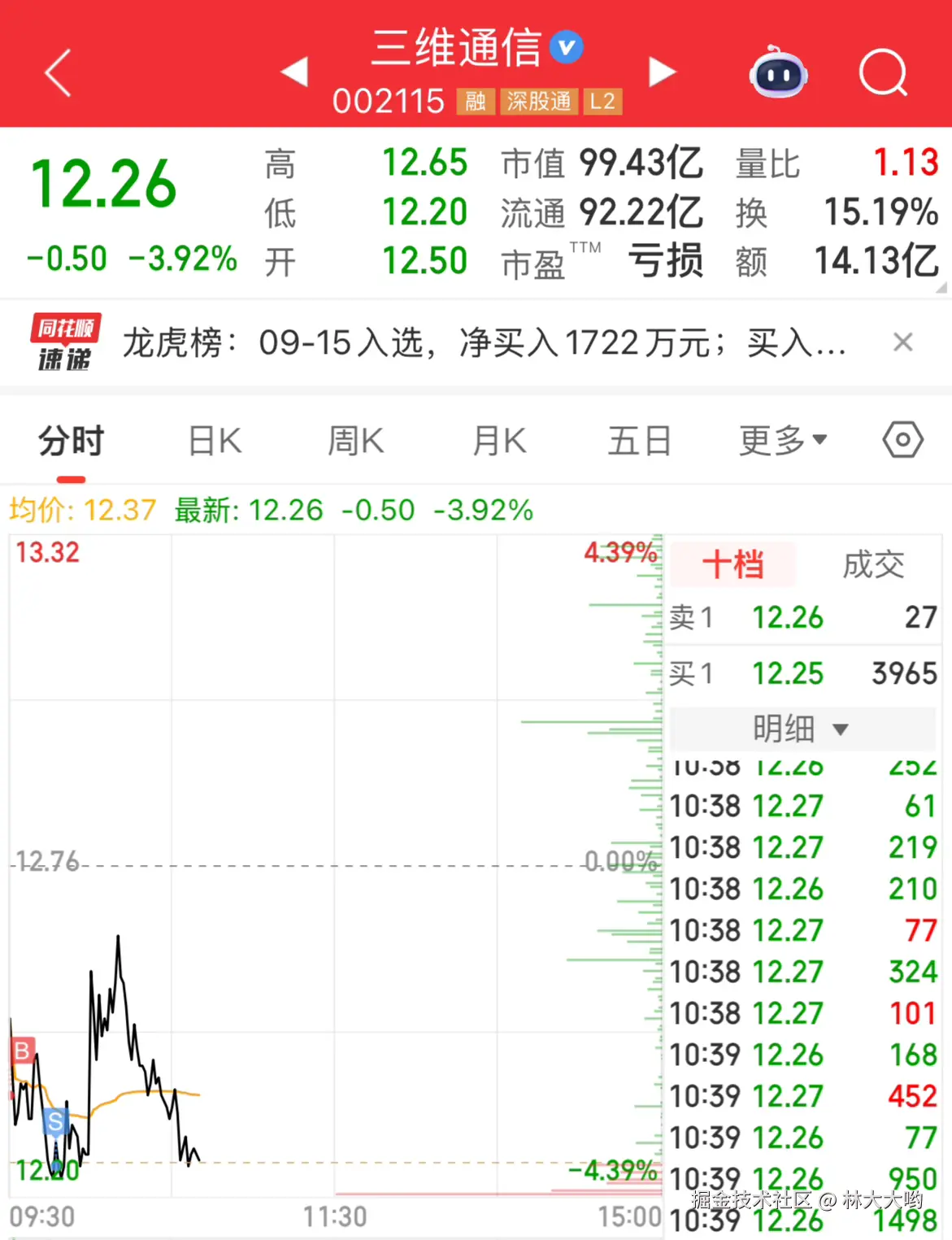
Task: Tap the B buy marker on the chart
Action: tap(22, 1049)
